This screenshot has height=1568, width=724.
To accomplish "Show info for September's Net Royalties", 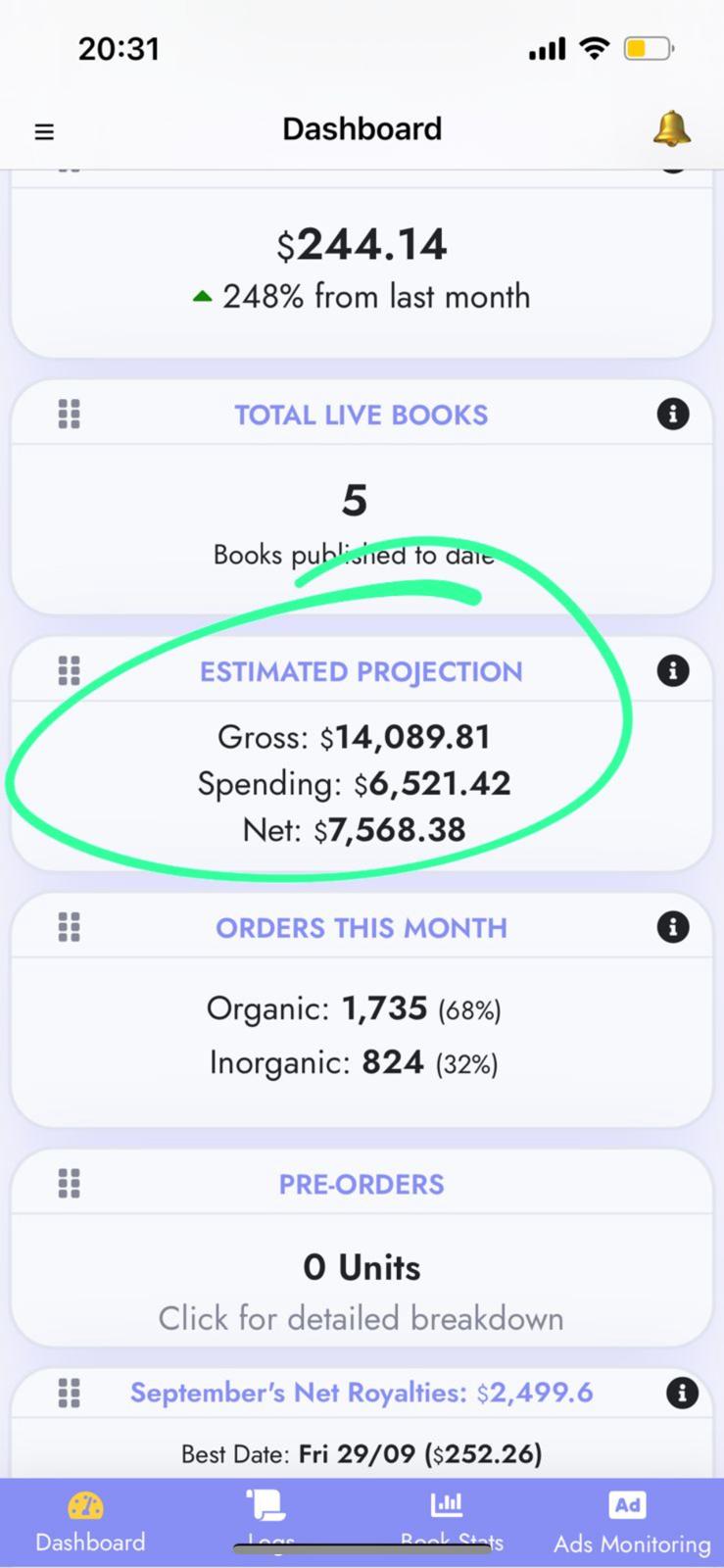I will coord(681,1393).
